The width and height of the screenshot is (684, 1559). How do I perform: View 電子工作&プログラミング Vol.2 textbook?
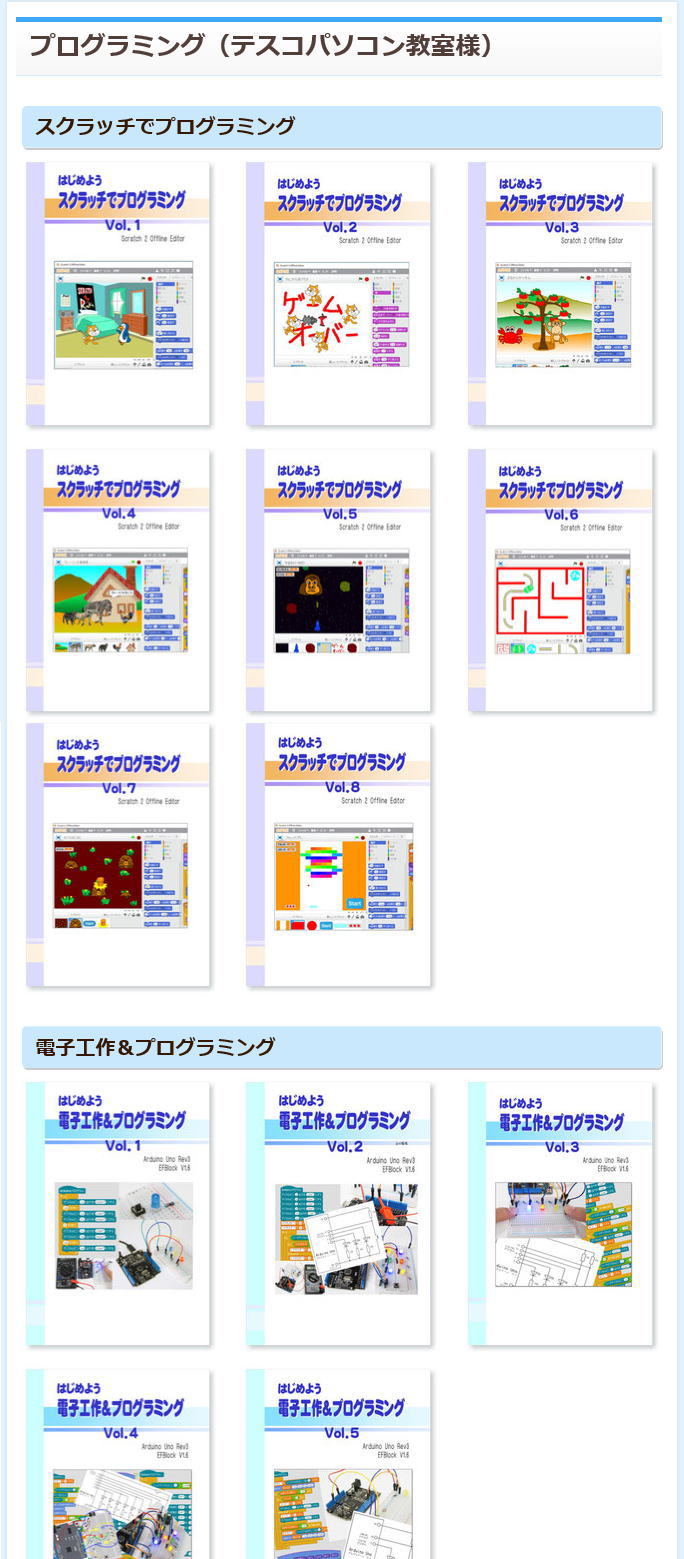click(x=338, y=1213)
